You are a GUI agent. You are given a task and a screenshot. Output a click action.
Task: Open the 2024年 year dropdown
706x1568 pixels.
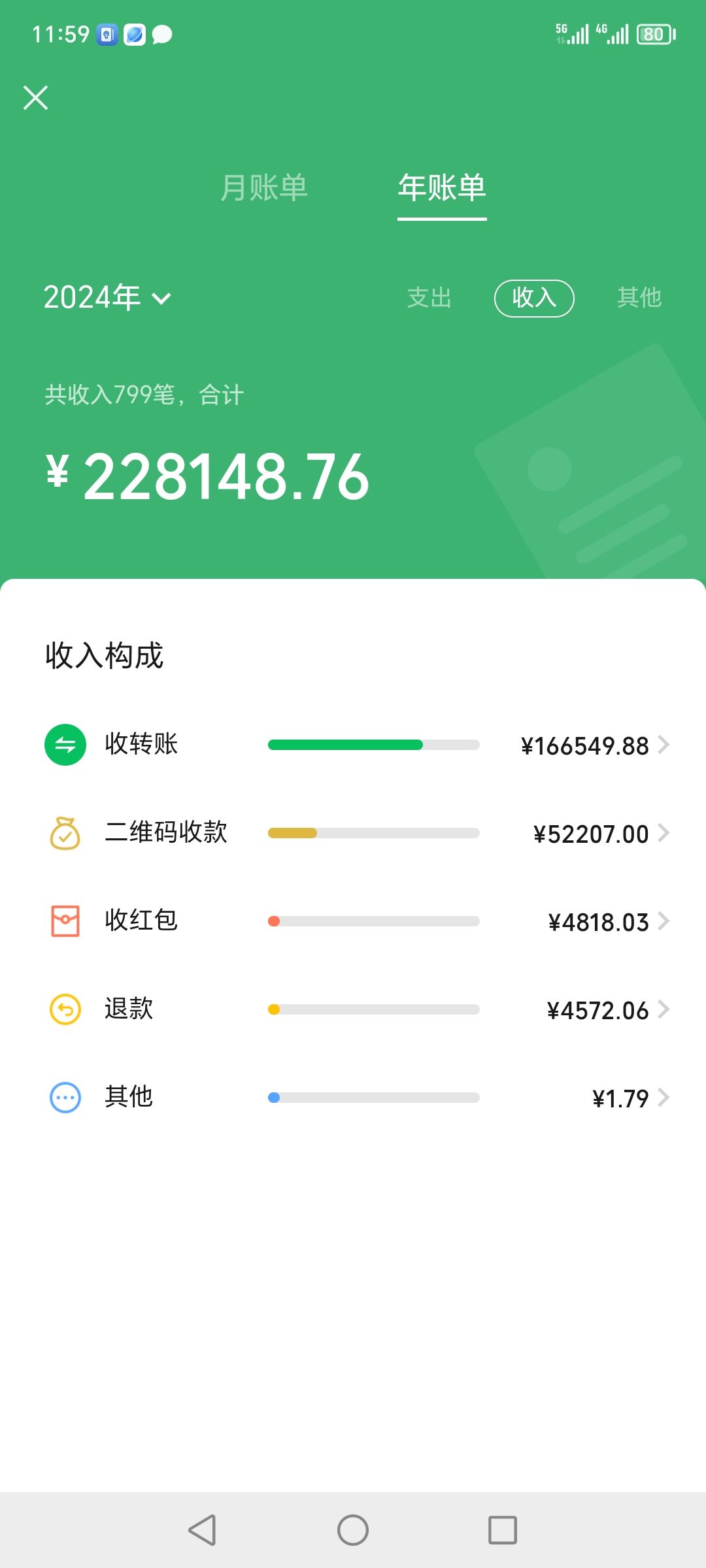tap(108, 298)
